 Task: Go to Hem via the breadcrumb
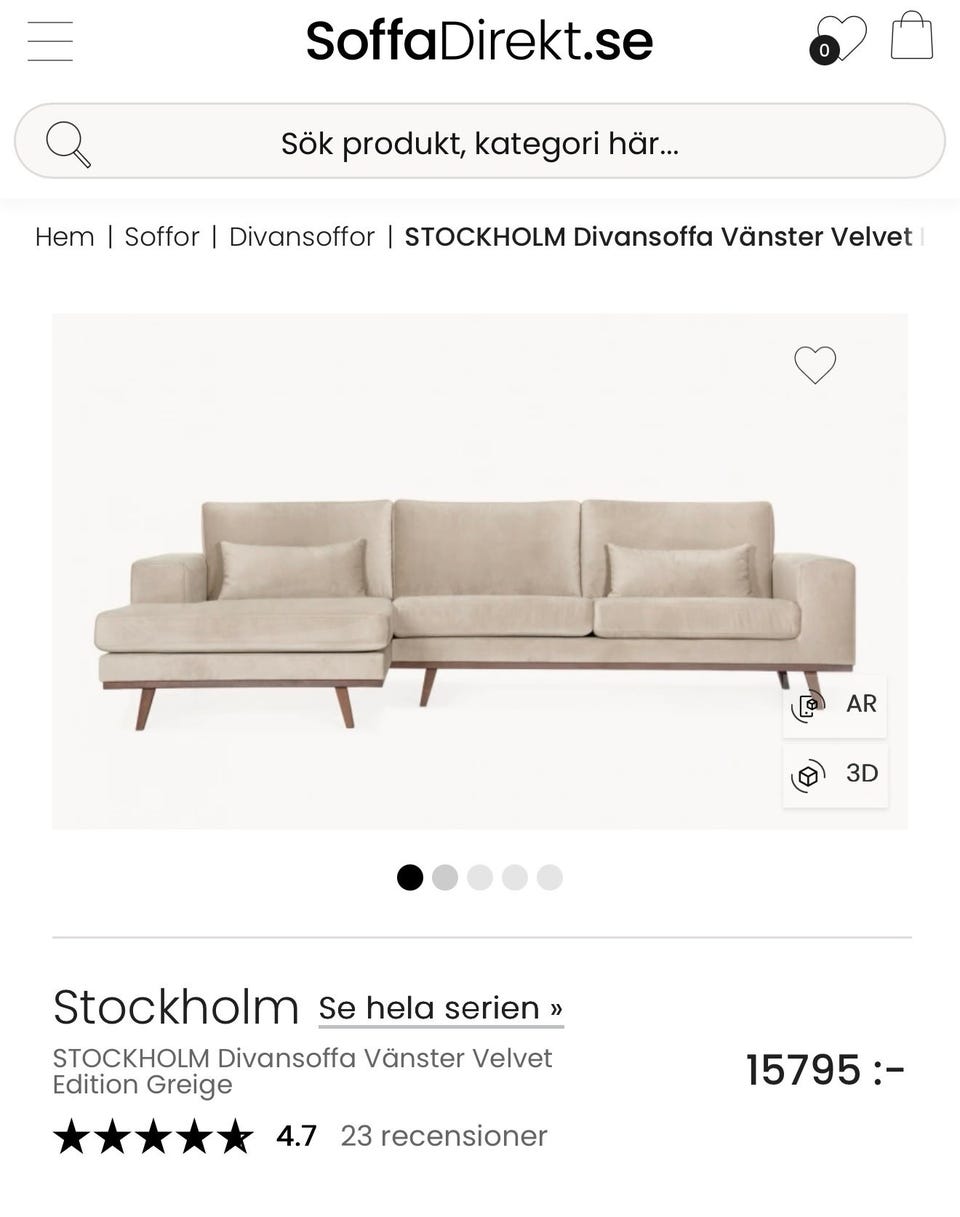click(64, 237)
